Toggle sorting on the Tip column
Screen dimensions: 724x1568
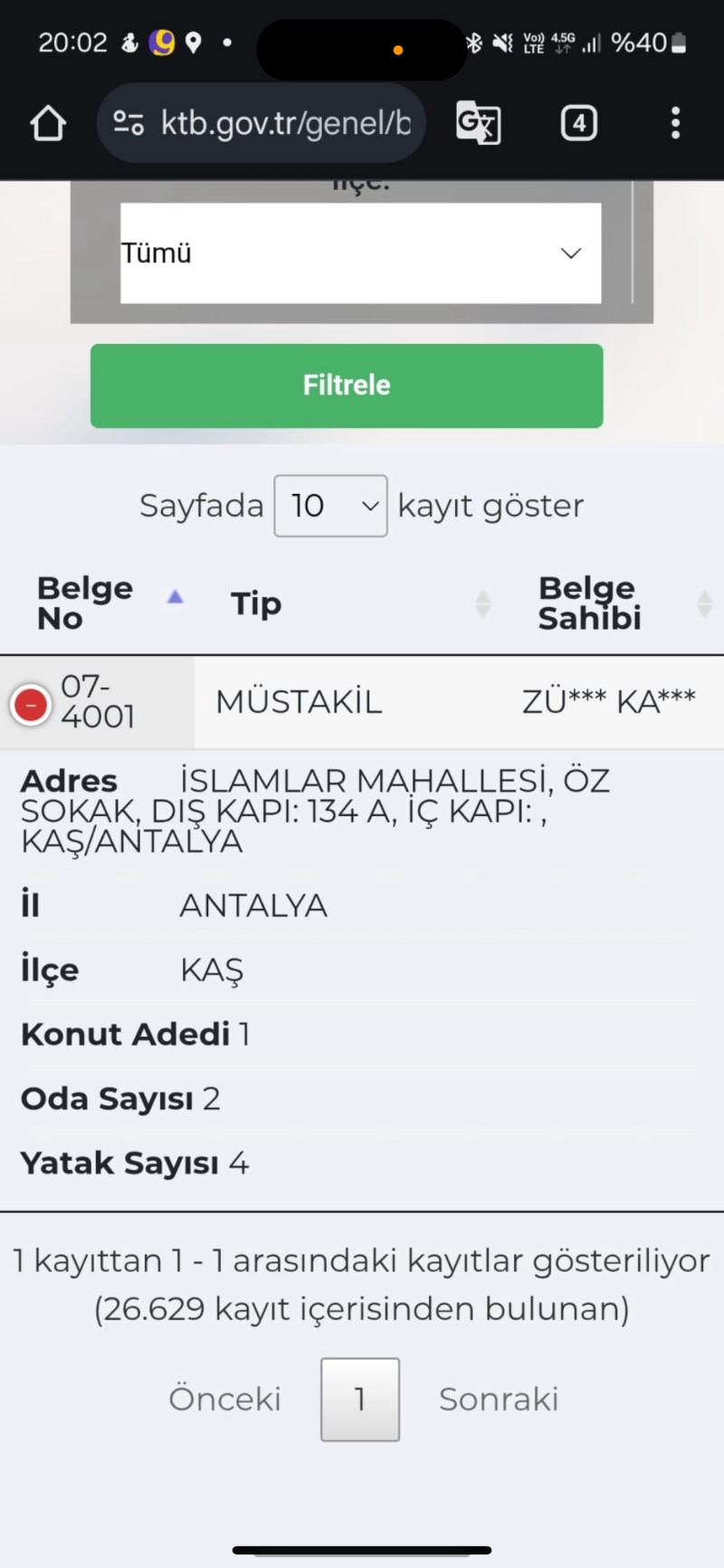(x=483, y=603)
